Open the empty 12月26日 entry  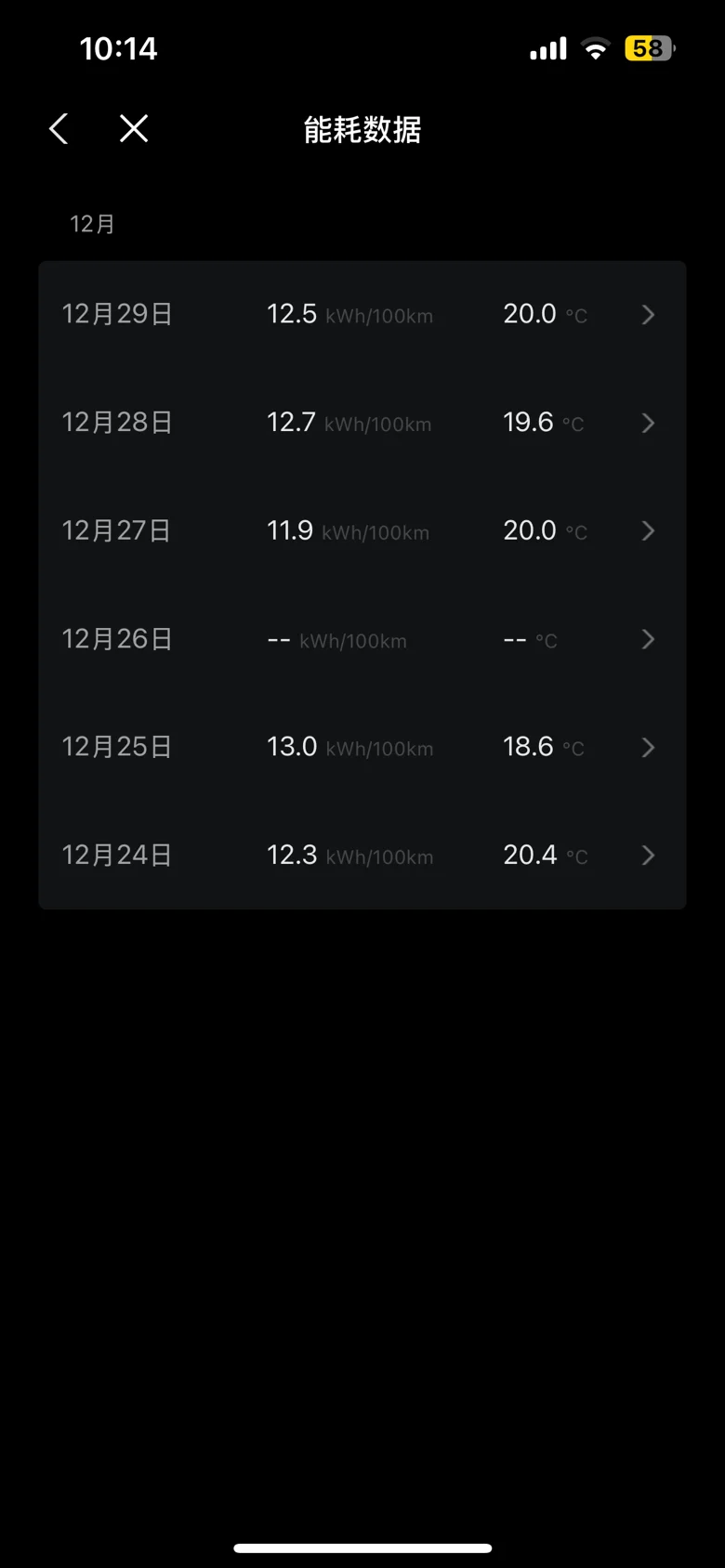point(362,639)
